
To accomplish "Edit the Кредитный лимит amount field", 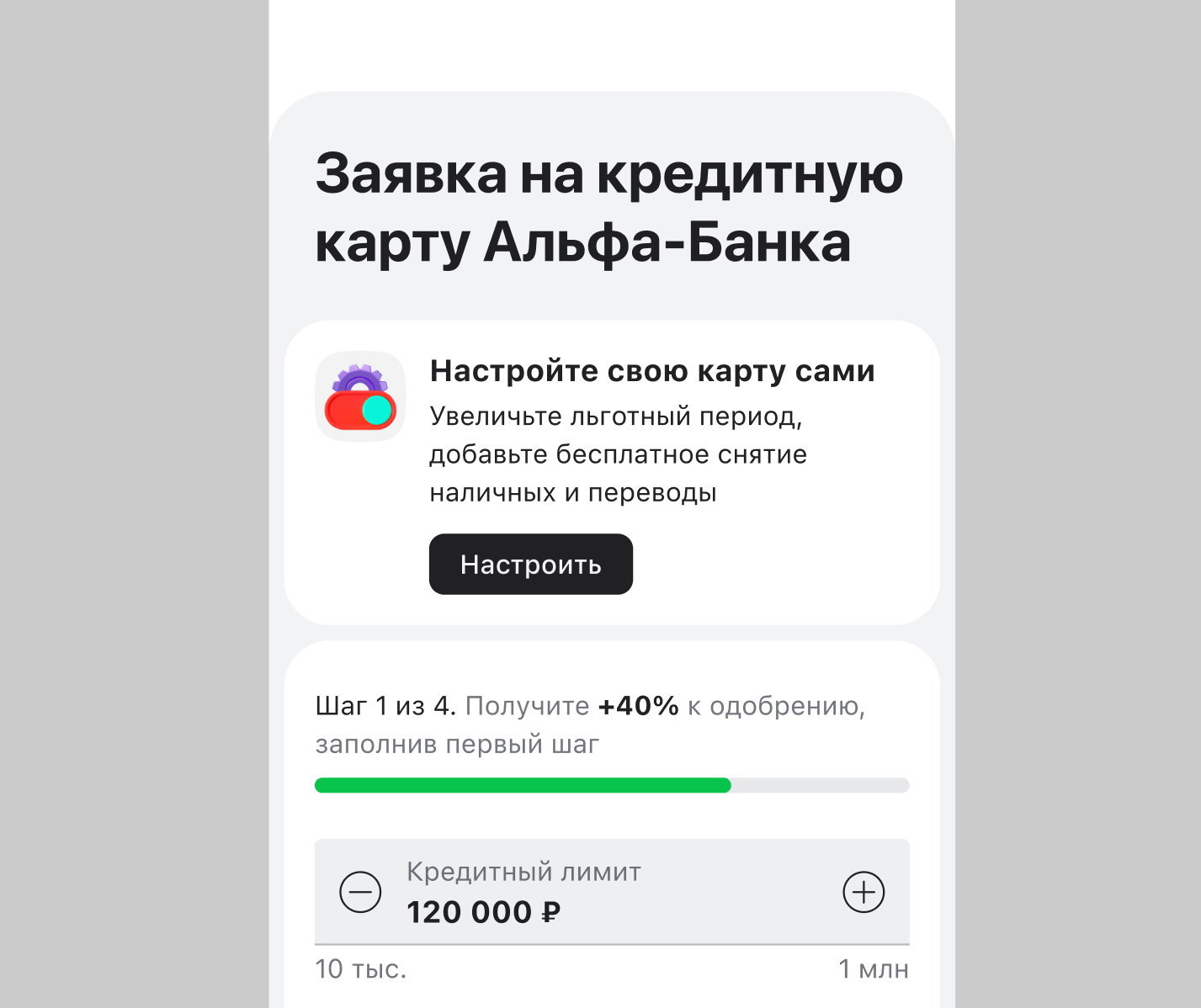I will click(x=612, y=892).
